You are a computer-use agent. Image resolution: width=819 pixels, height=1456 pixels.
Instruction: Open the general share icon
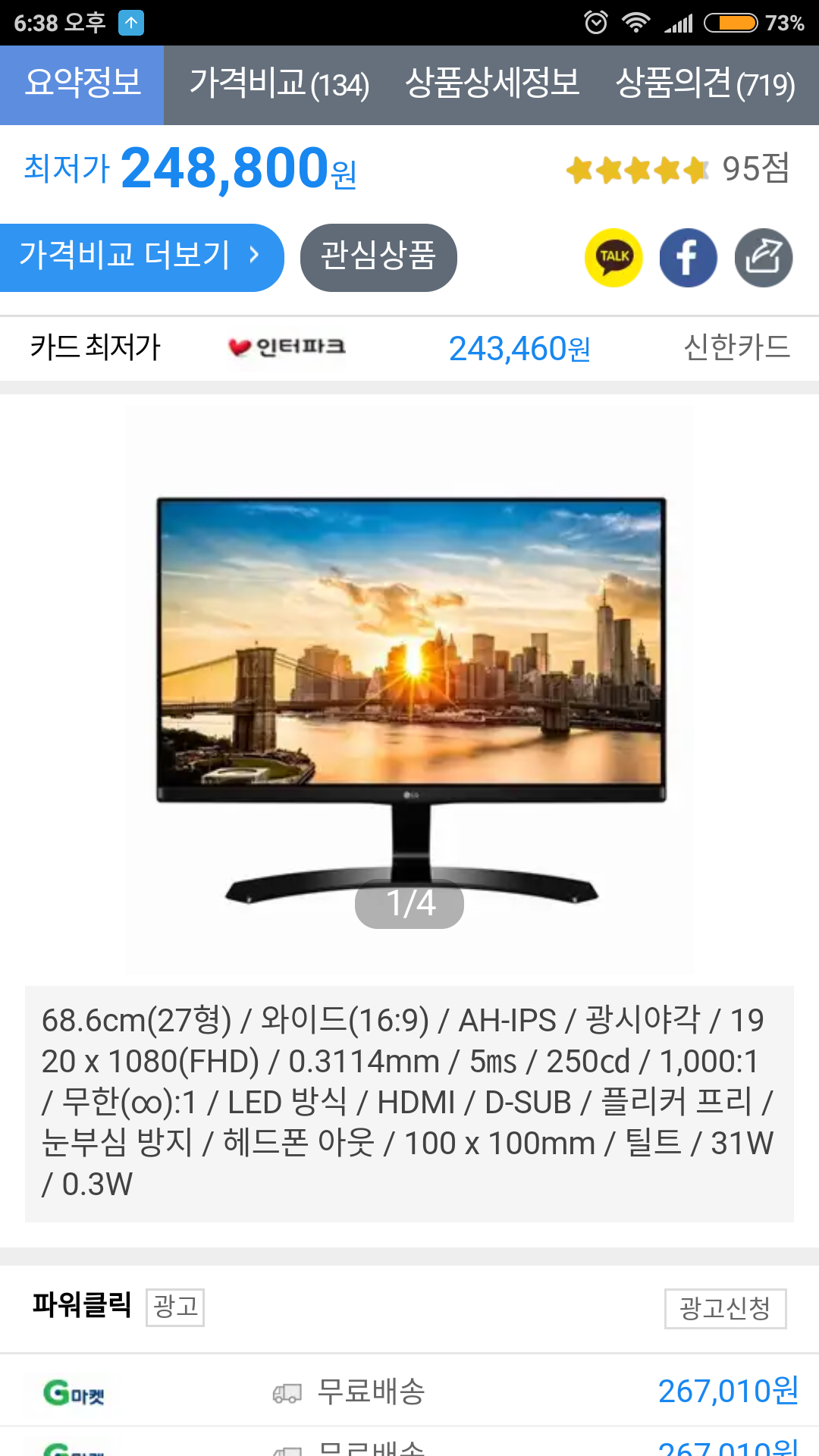coord(764,258)
